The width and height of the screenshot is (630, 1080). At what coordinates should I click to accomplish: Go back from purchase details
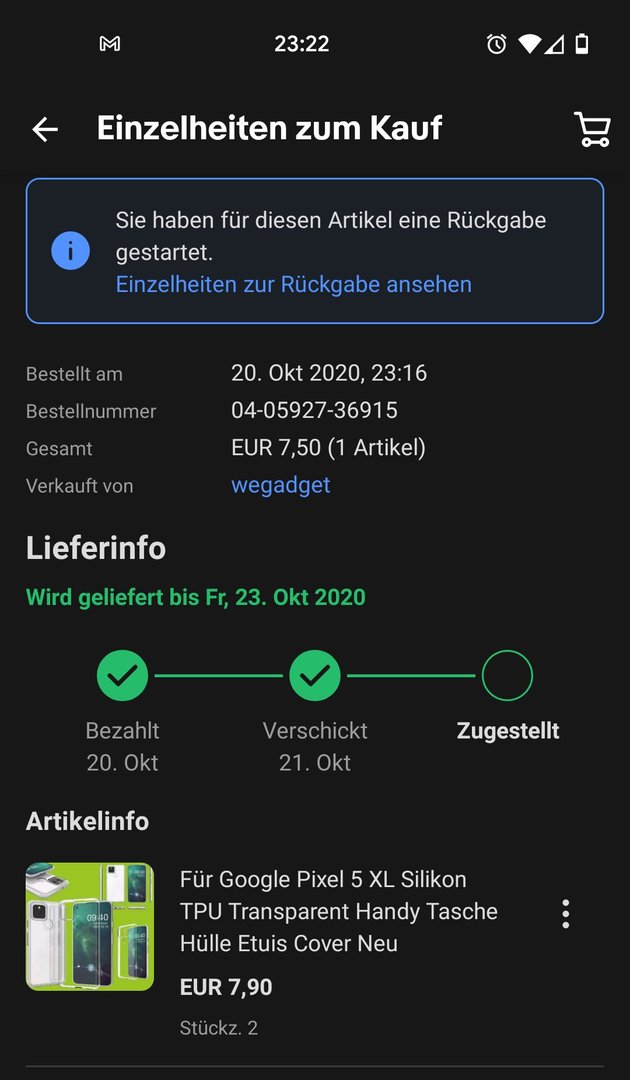[45, 129]
